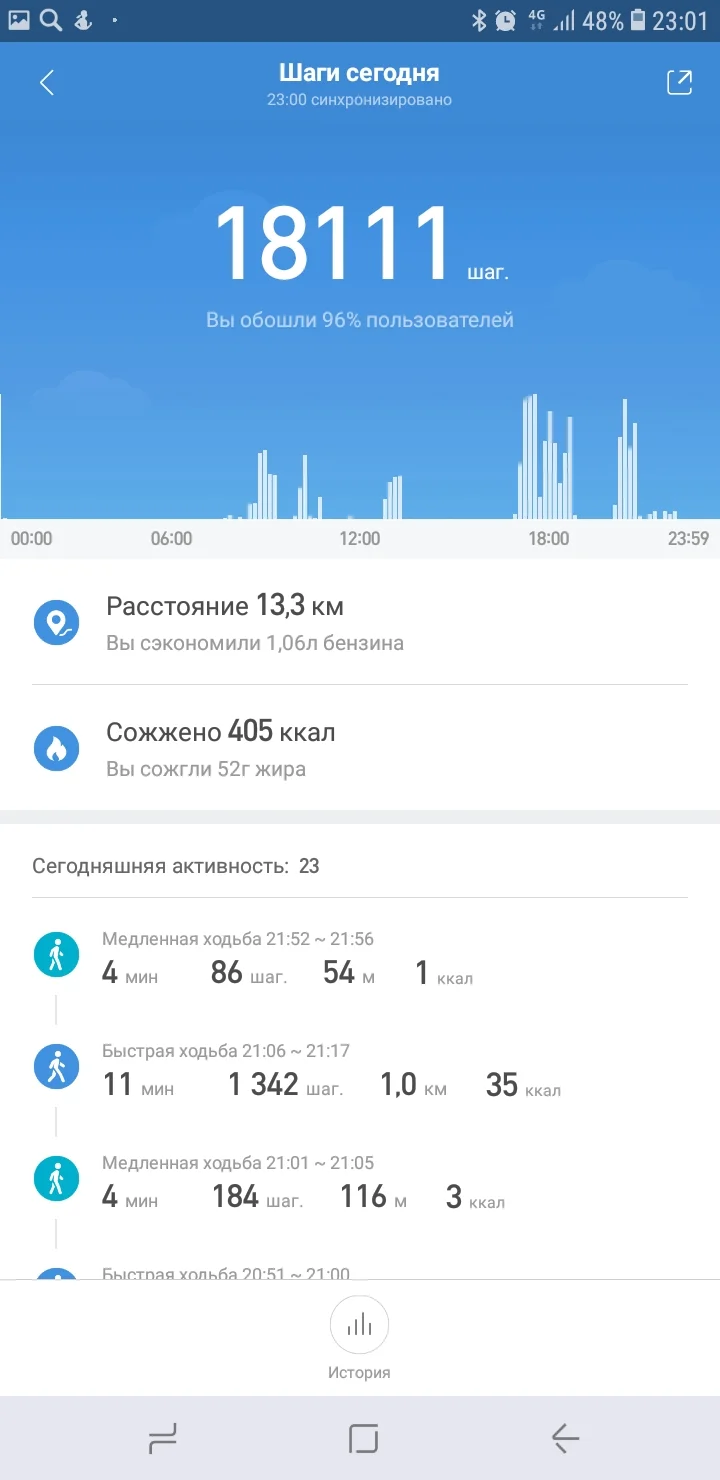Tap the back key on the navigation bar
Image resolution: width=720 pixels, height=1480 pixels.
(563, 1438)
